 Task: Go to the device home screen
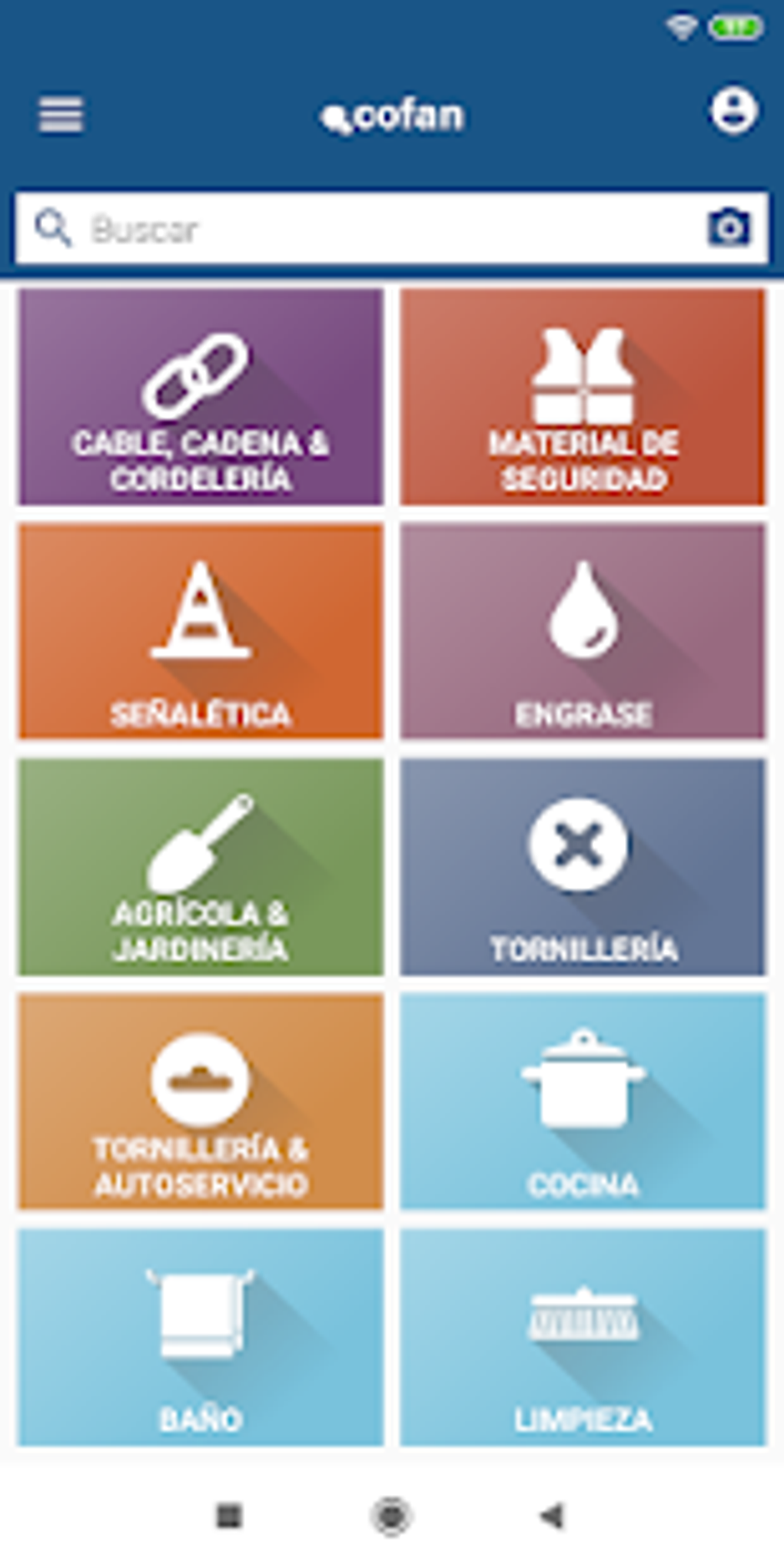click(x=391, y=1516)
